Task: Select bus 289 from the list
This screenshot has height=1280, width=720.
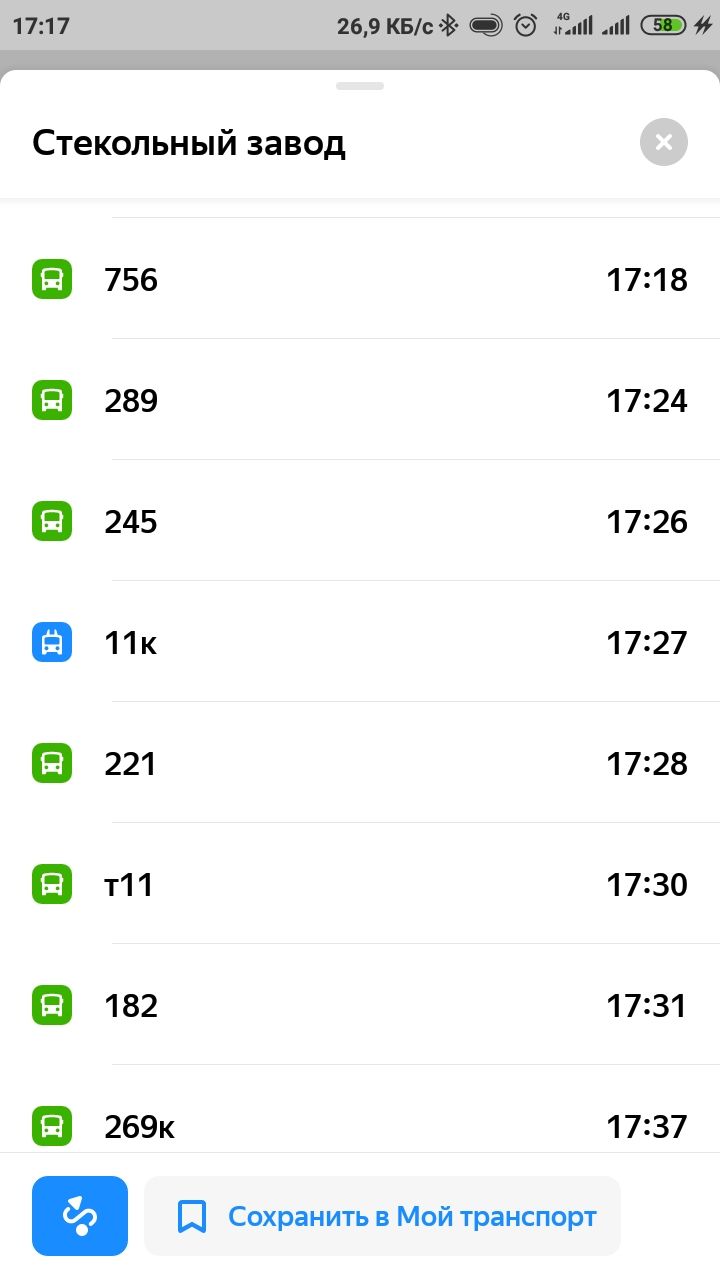Action: 360,400
